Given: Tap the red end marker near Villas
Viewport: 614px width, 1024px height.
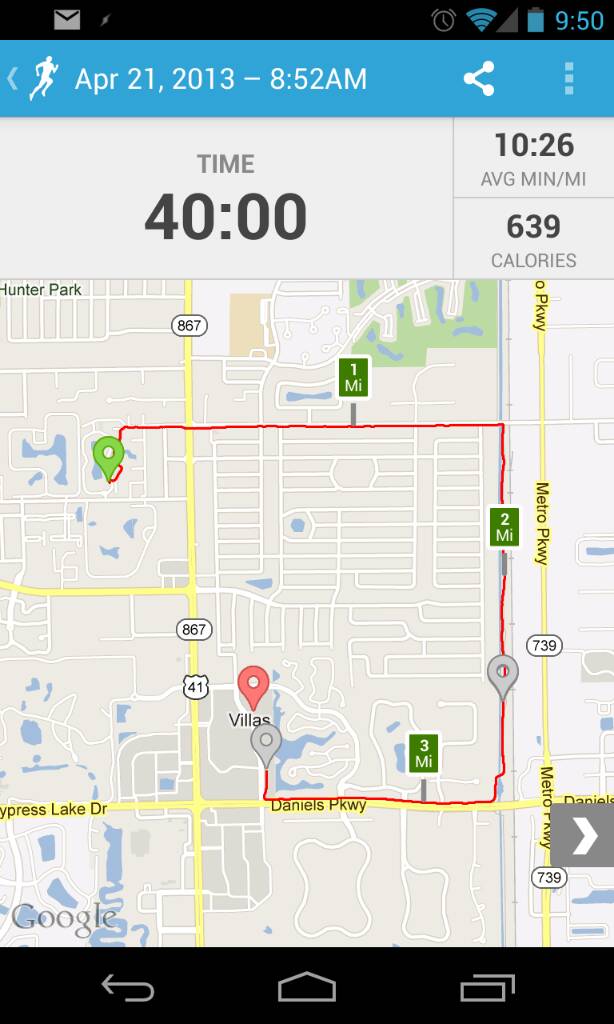Looking at the screenshot, I should [254, 686].
